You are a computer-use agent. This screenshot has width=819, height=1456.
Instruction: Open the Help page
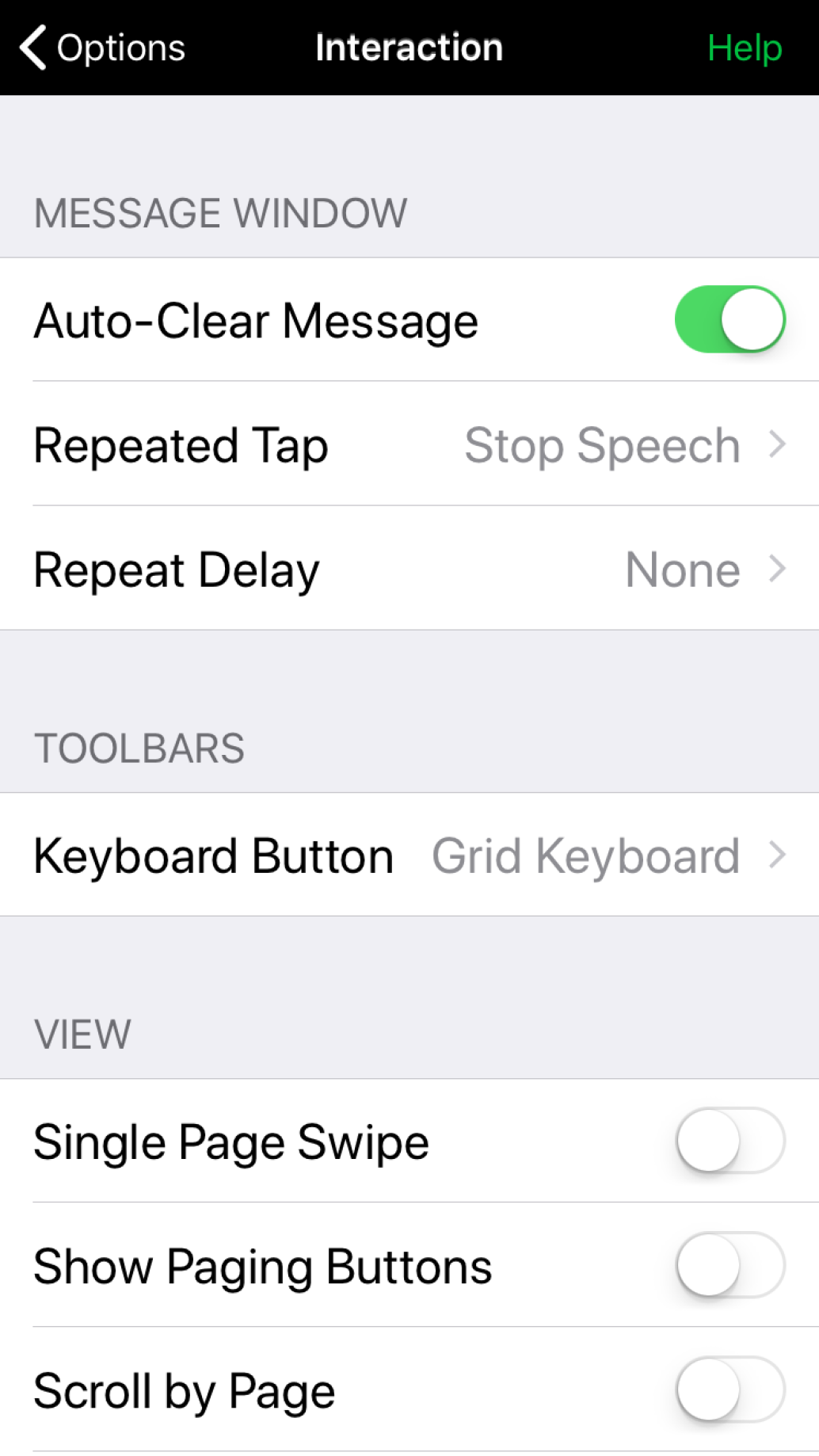coord(745,48)
